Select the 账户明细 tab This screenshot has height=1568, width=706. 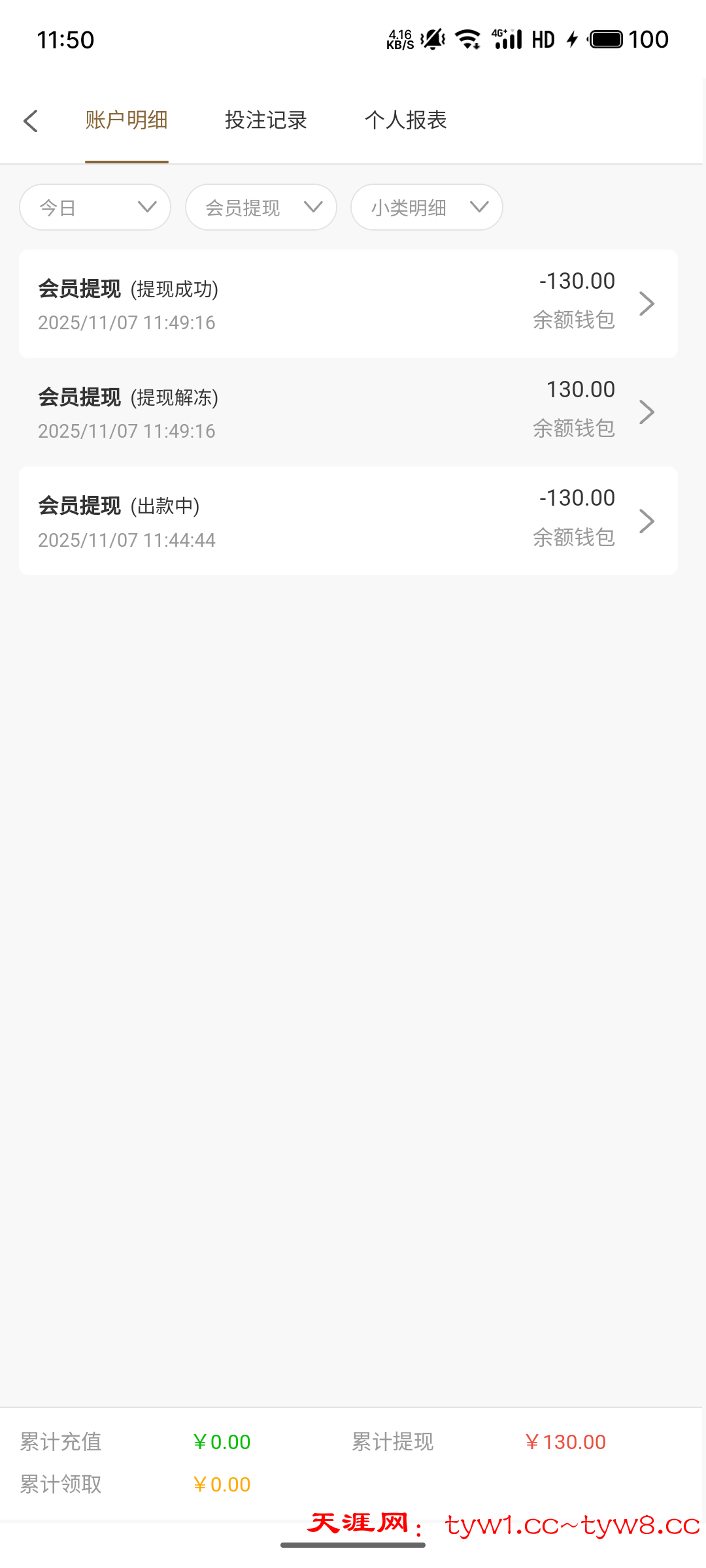coord(127,121)
